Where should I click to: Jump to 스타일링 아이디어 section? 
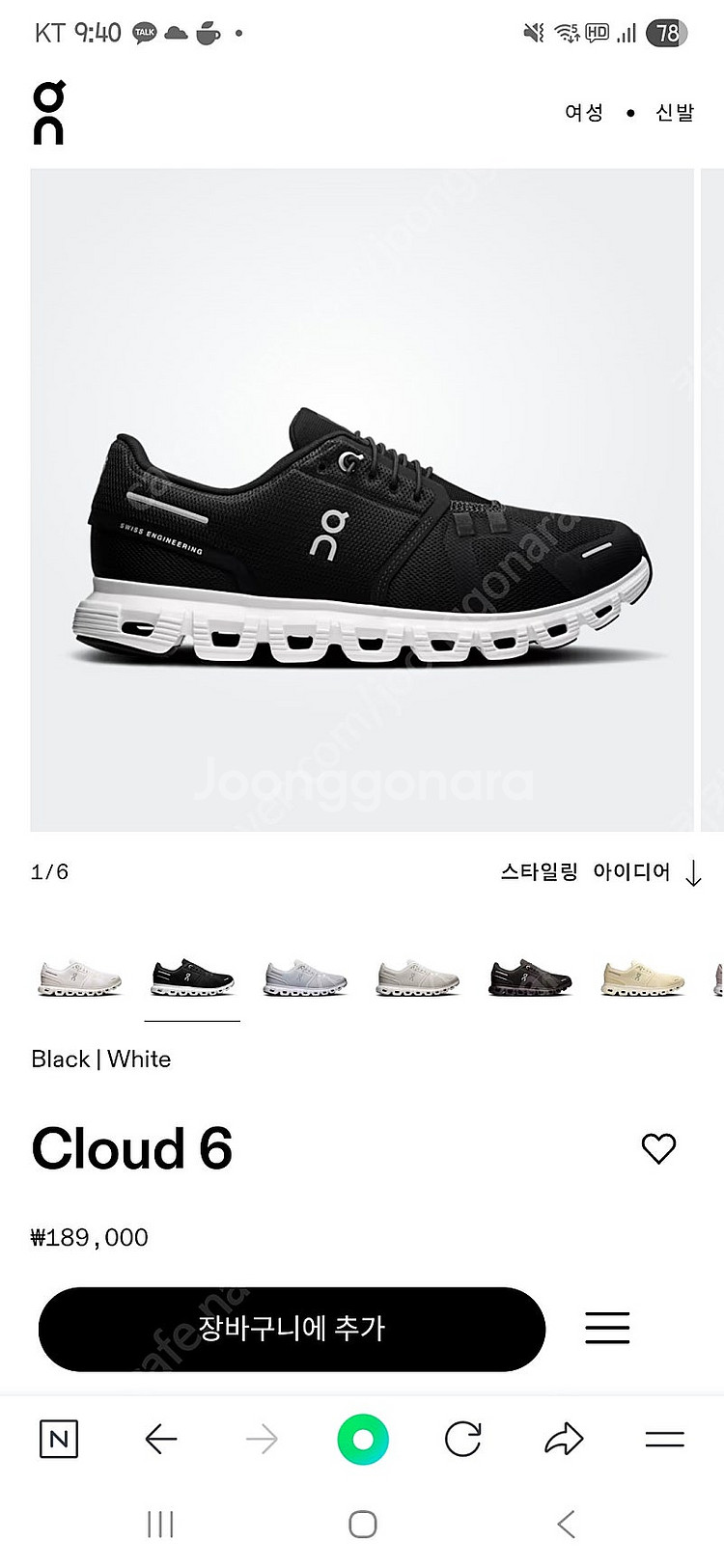[x=600, y=872]
